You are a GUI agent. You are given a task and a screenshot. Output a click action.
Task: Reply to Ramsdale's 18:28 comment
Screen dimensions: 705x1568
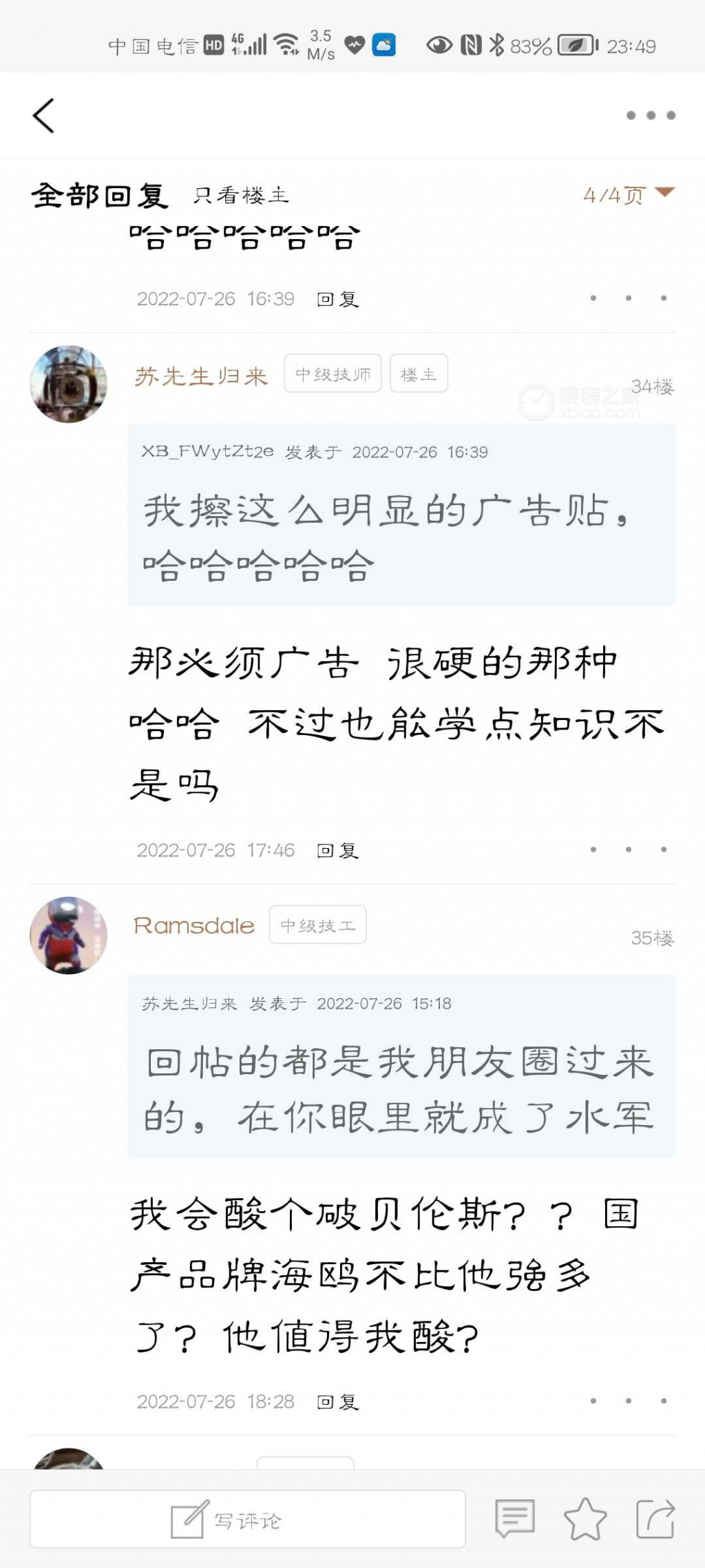pos(337,1402)
